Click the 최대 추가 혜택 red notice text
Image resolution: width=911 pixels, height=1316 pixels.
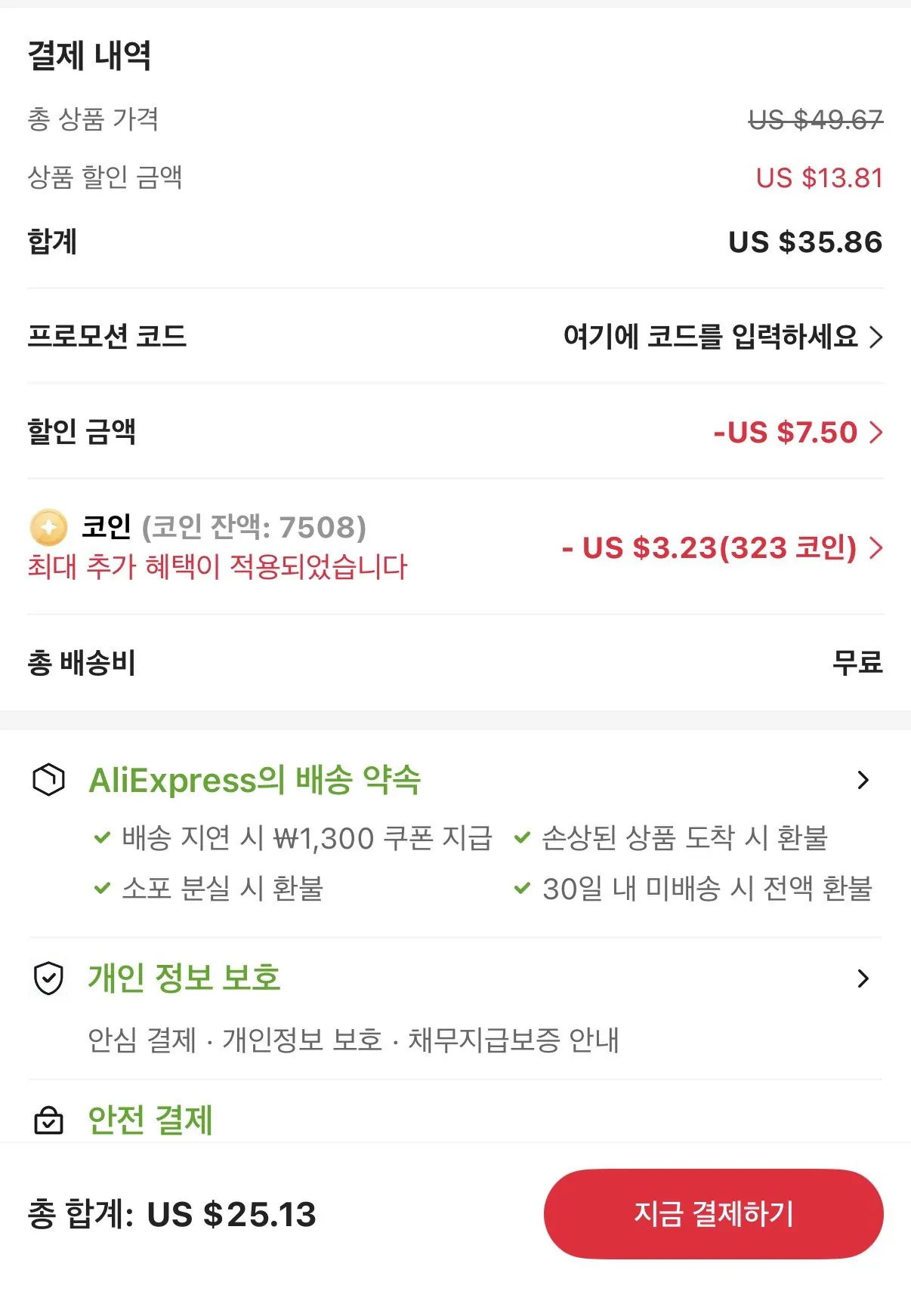pyautogui.click(x=214, y=570)
